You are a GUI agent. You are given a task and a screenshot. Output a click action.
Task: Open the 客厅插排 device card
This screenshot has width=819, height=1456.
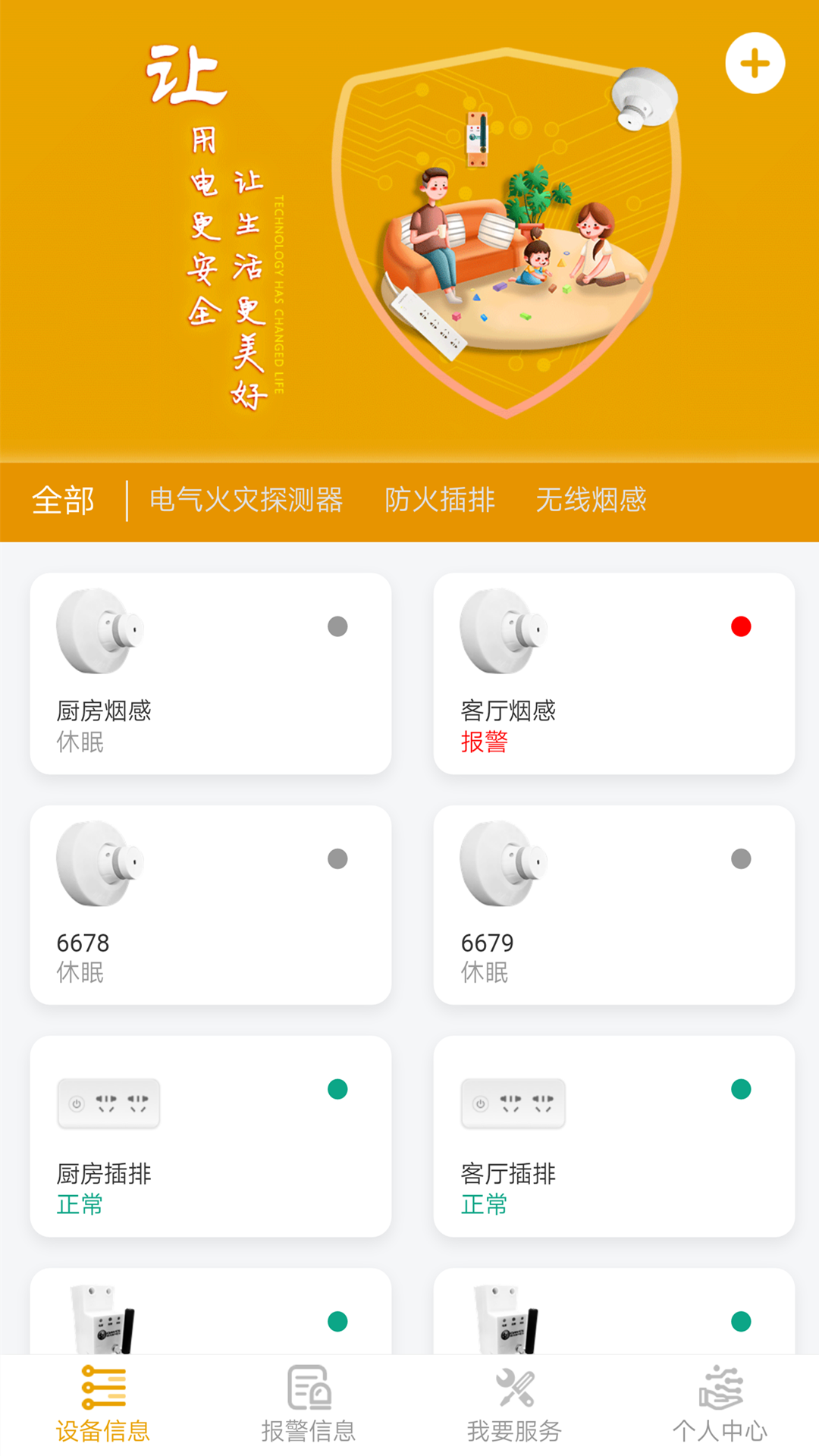[x=614, y=1137]
